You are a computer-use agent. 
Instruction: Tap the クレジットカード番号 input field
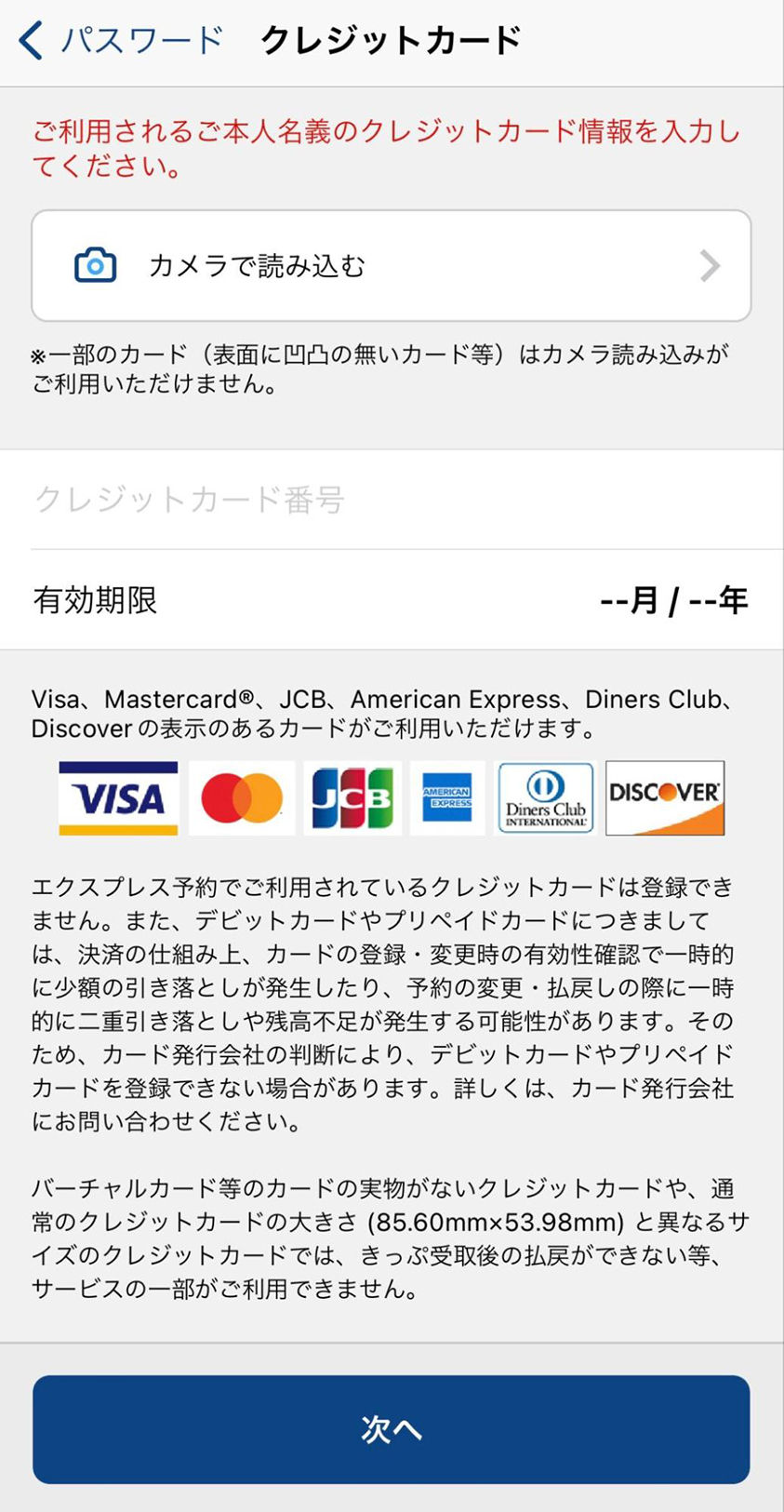click(x=391, y=500)
